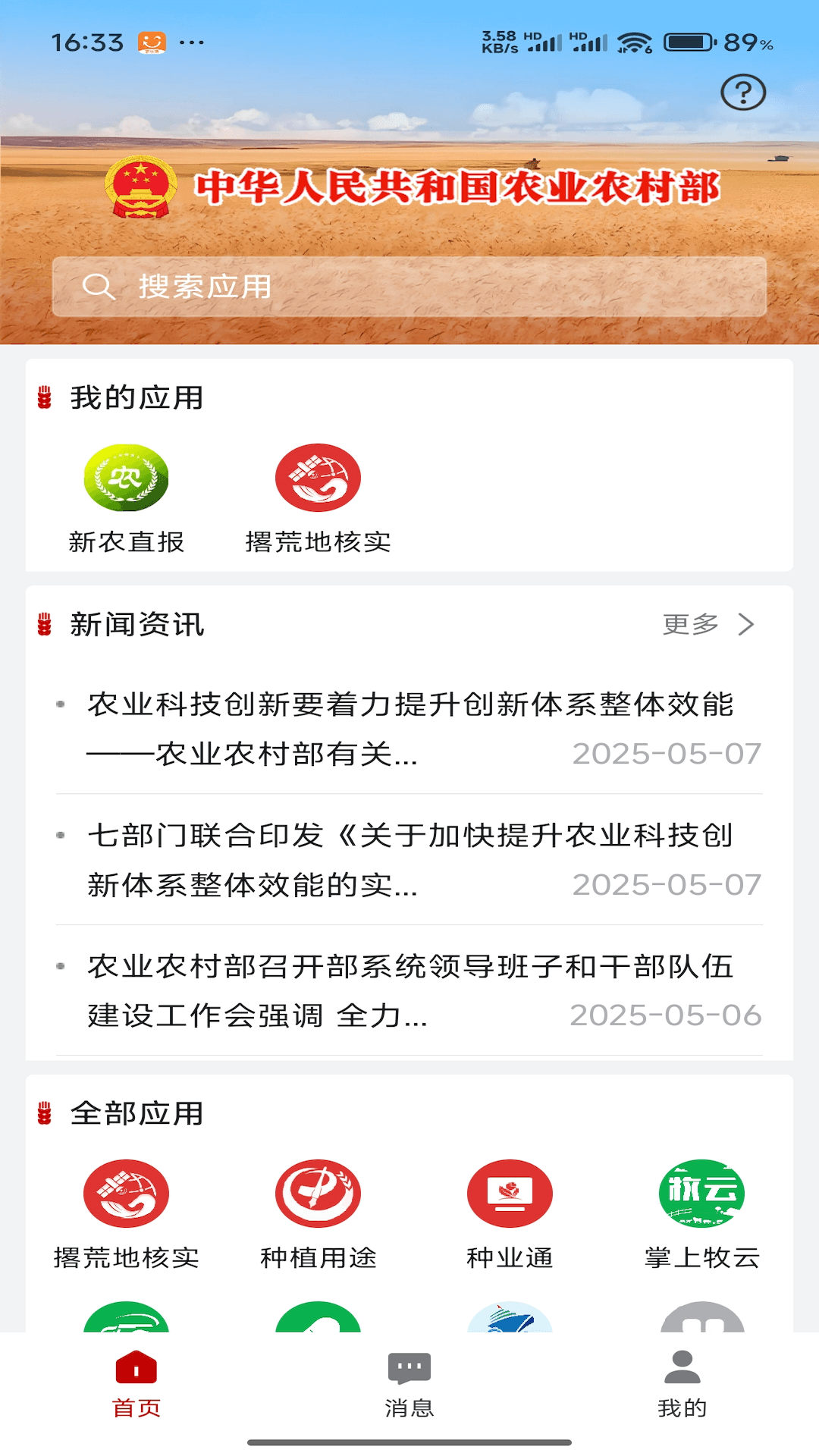Open the 种植用途 application
Viewport: 819px width, 1456px height.
click(319, 1193)
